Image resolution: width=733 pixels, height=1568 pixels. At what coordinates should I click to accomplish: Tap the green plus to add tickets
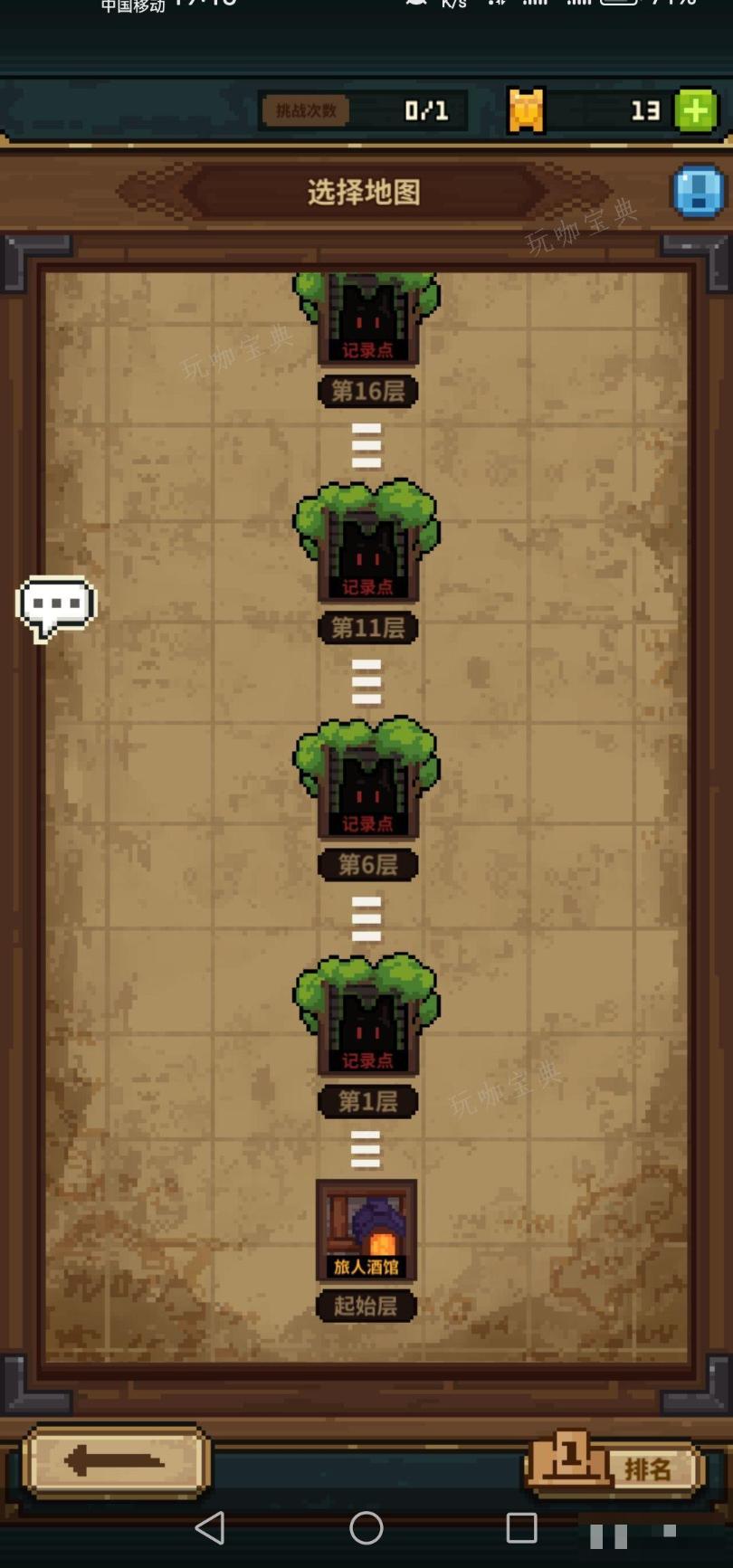(x=696, y=111)
